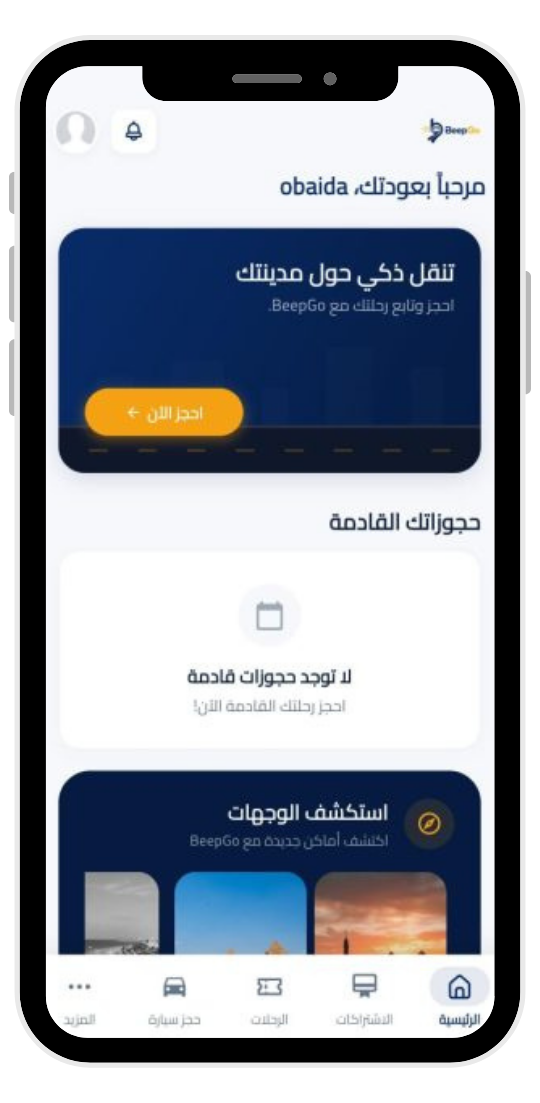Open the profile avatar
540x1103 pixels.
coord(76,131)
